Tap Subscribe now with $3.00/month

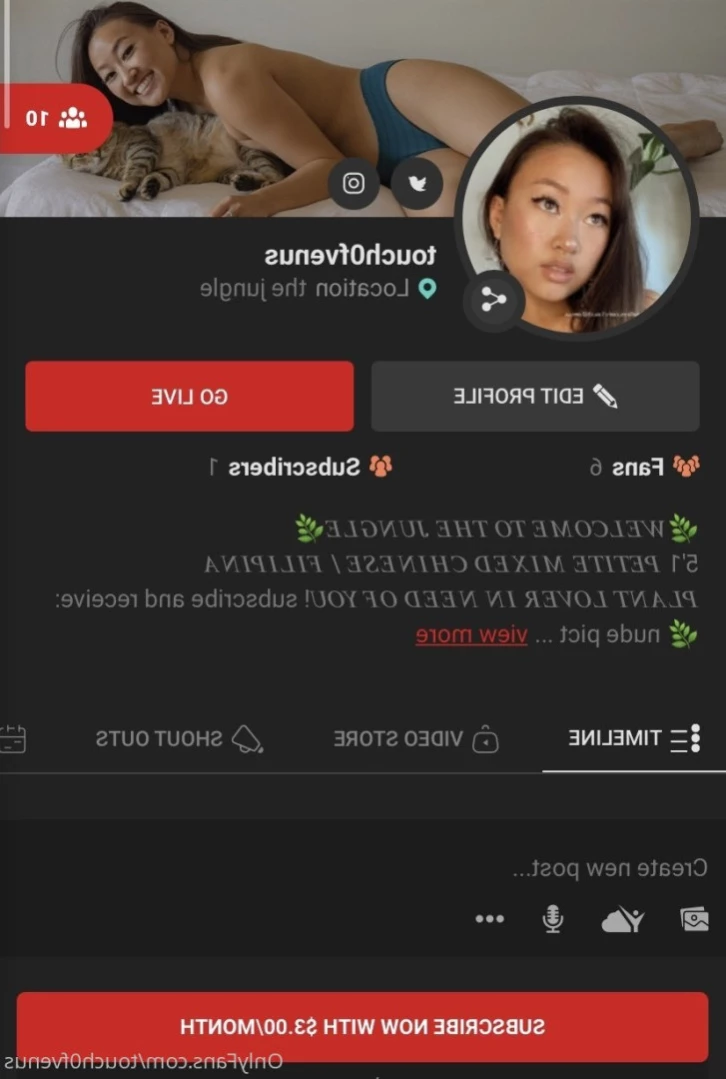click(x=362, y=1026)
